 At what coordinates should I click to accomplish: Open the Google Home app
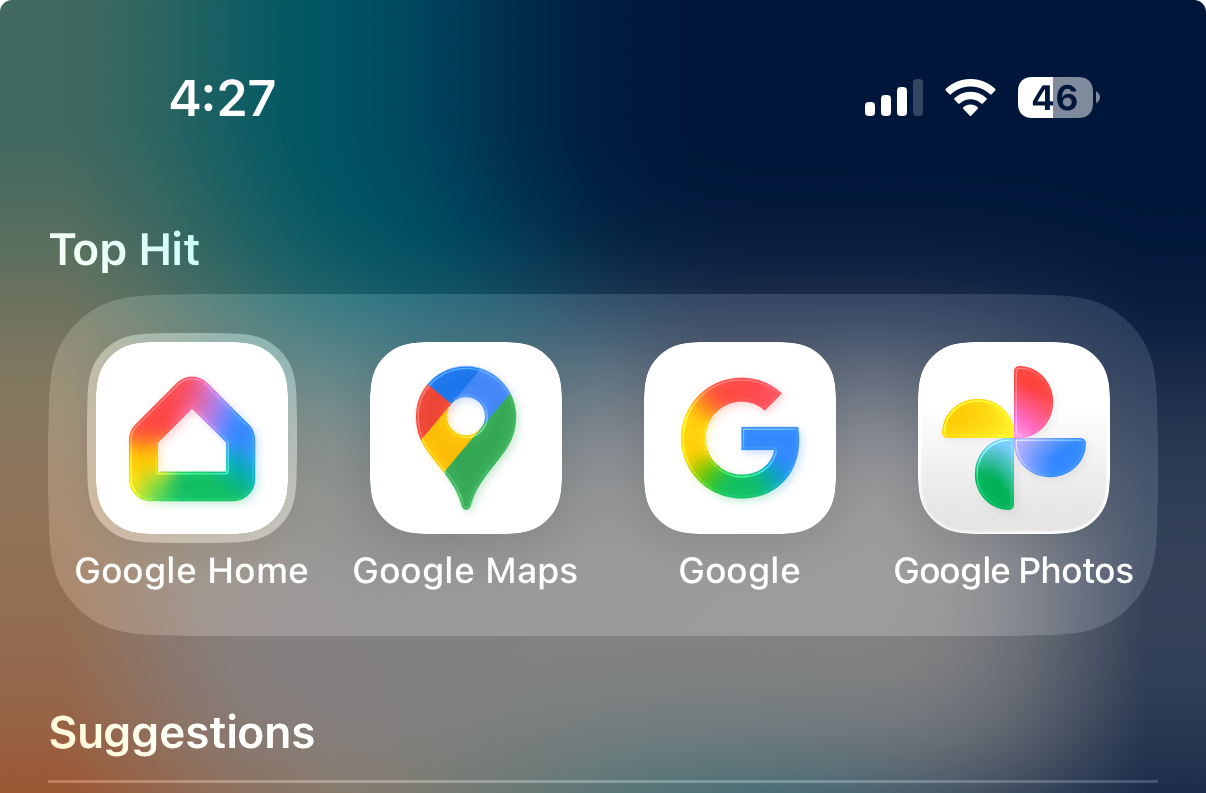click(x=192, y=438)
